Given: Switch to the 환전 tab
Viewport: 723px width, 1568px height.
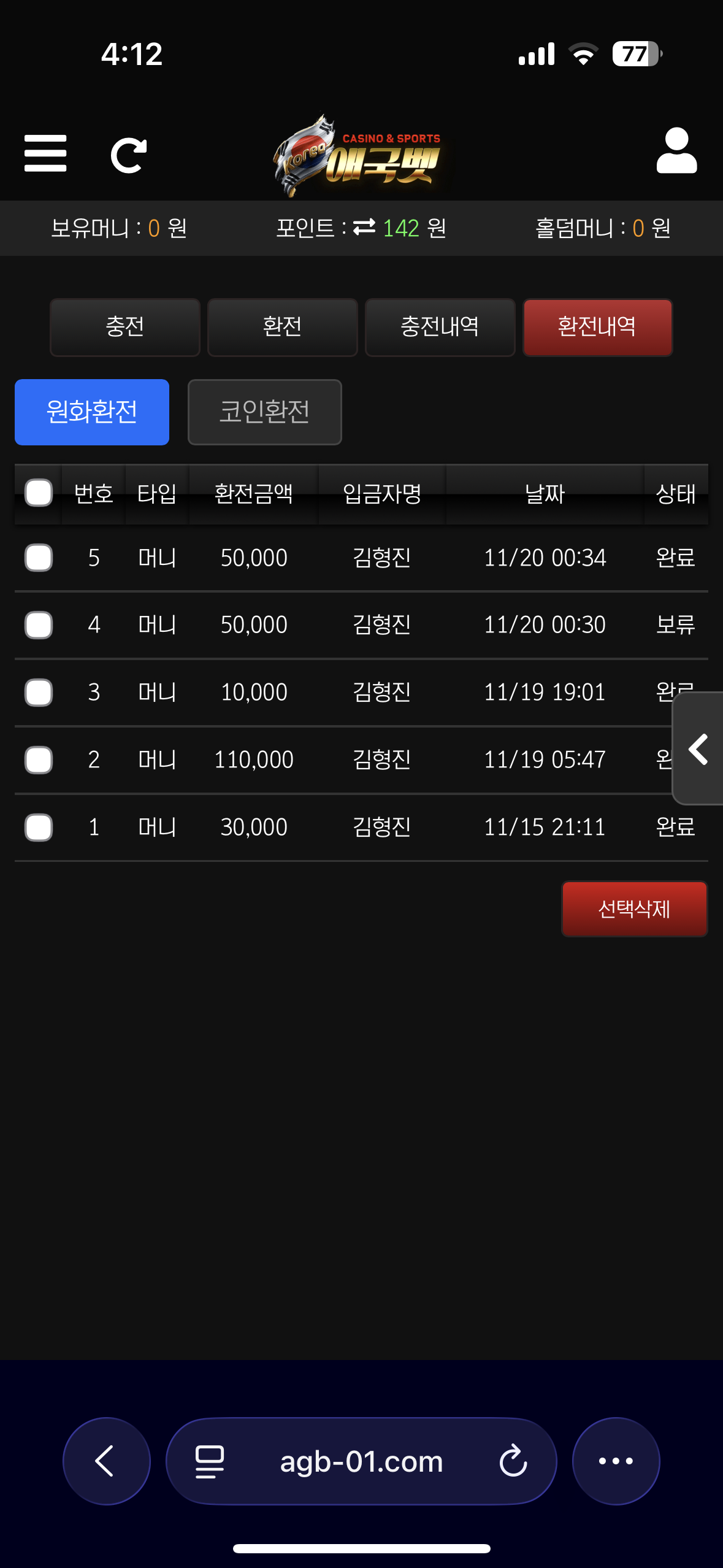Looking at the screenshot, I should click(x=282, y=327).
